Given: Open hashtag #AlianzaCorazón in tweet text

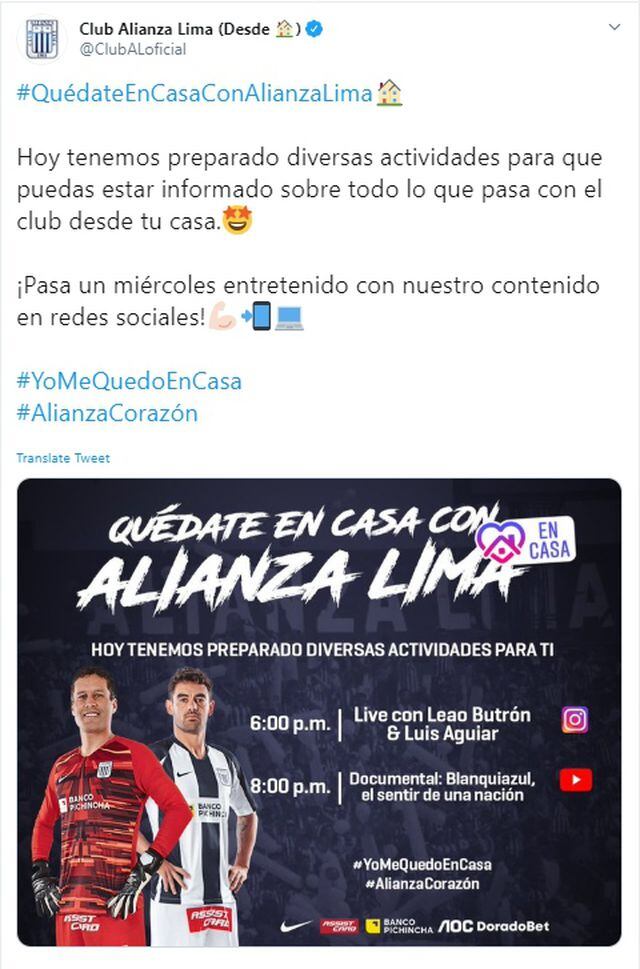Looking at the screenshot, I should (x=107, y=413).
